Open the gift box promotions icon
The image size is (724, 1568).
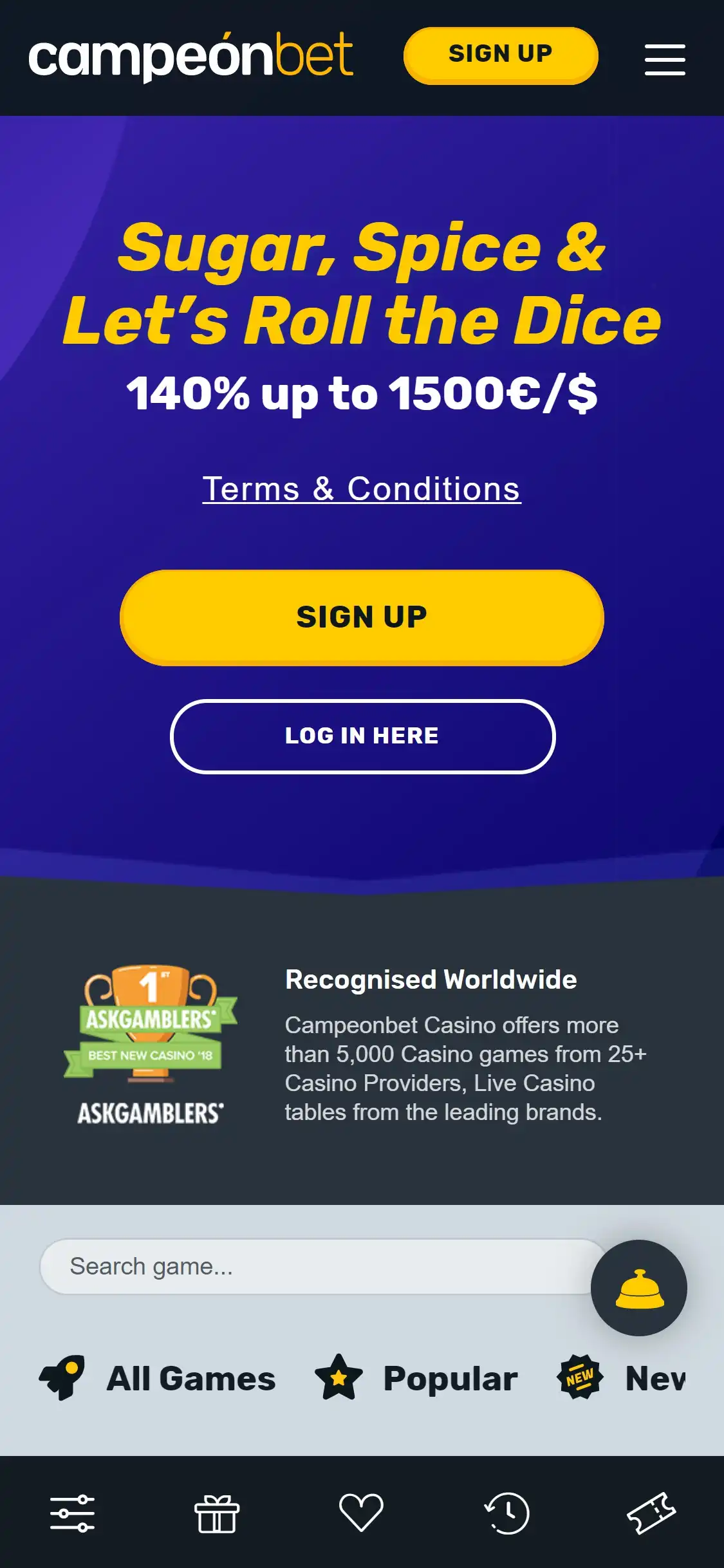coord(217,1513)
